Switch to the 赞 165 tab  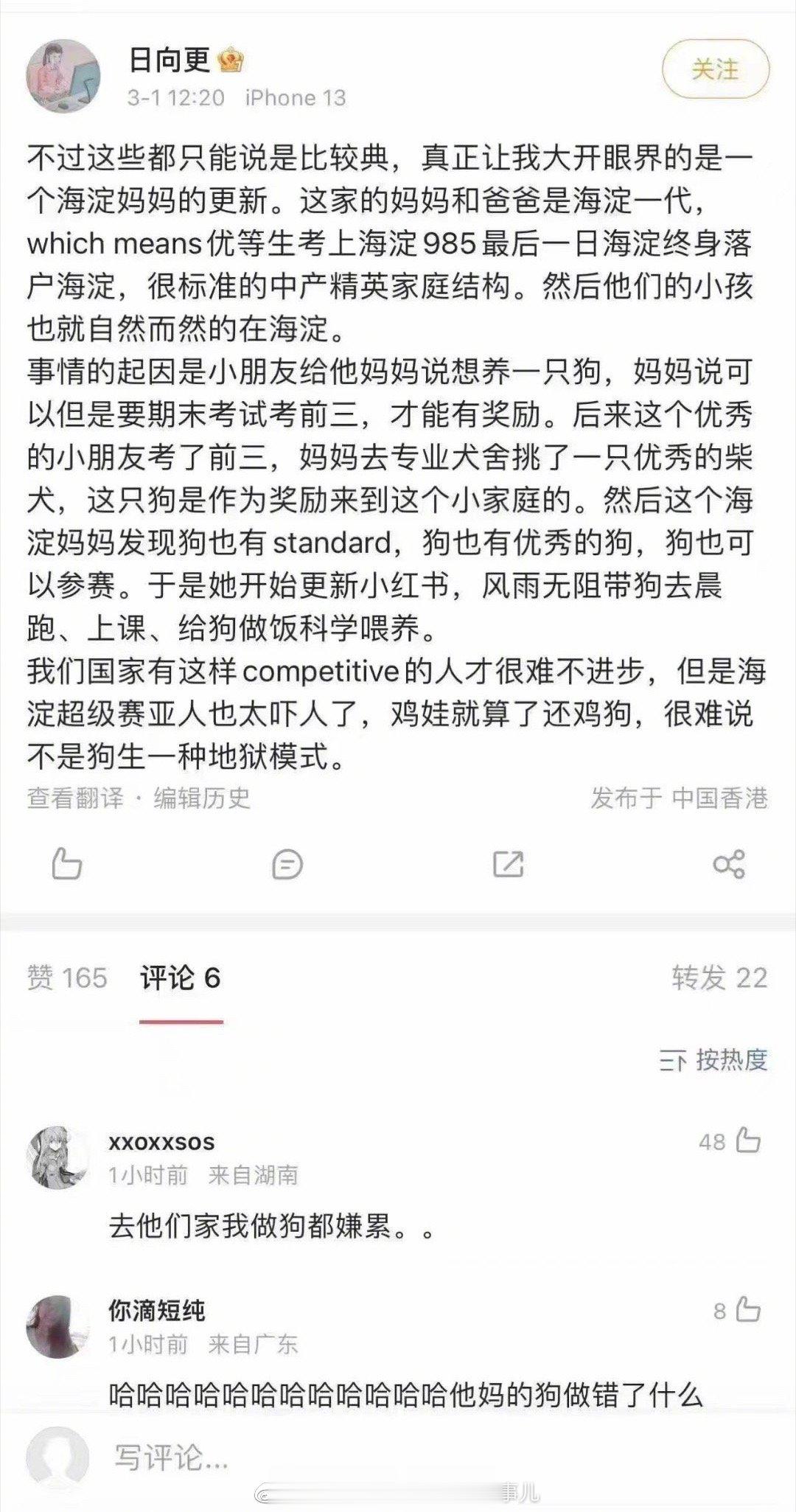point(67,978)
